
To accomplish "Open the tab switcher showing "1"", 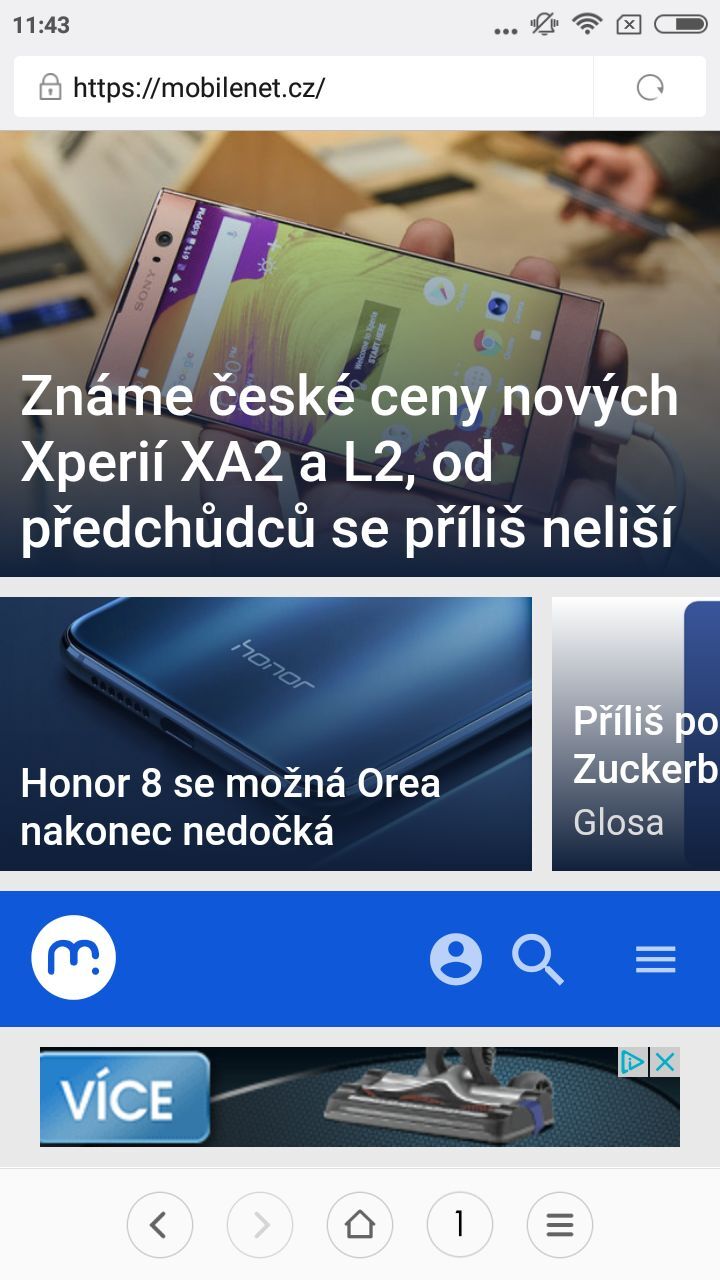I will click(460, 1224).
